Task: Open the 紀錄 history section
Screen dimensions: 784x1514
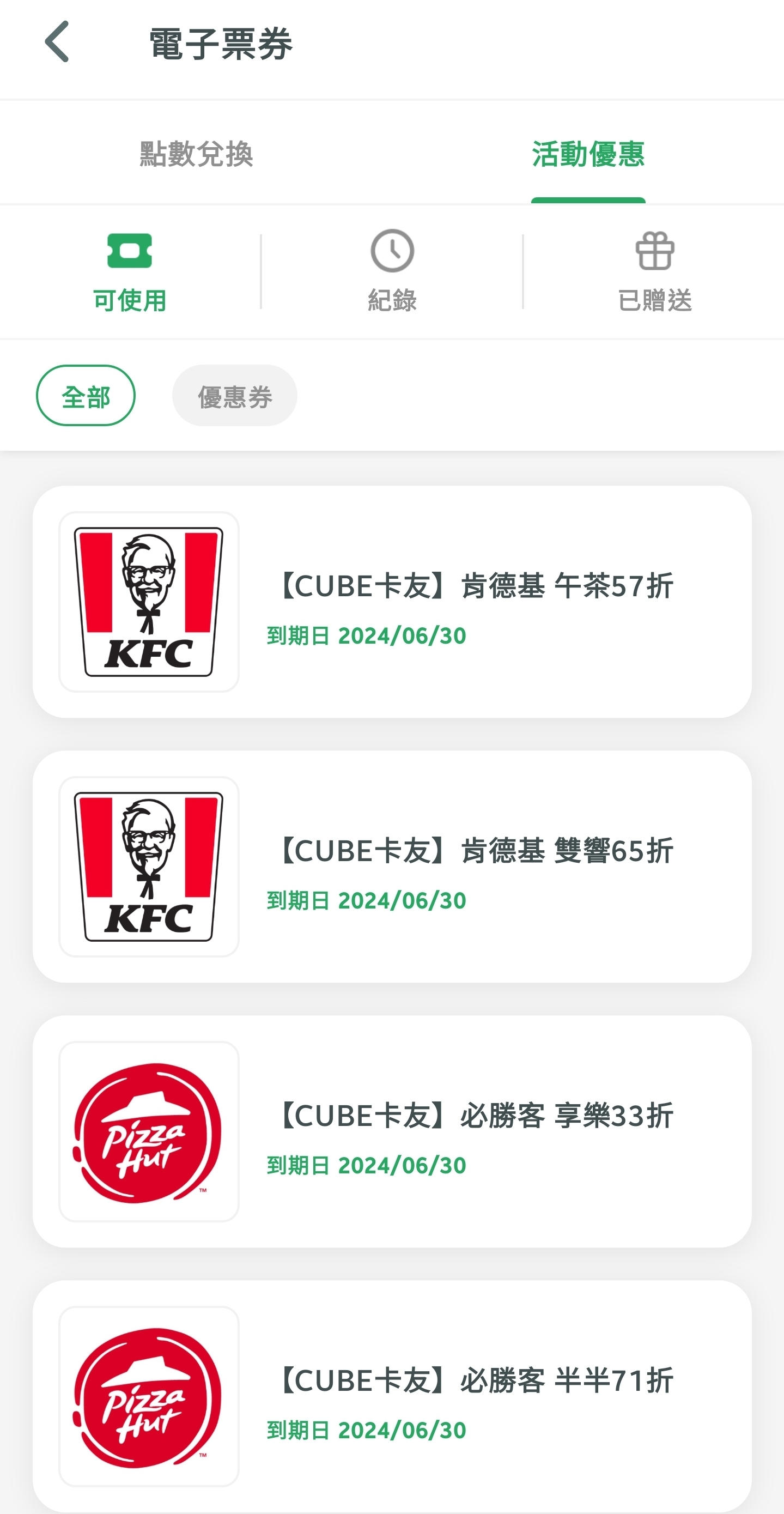Action: pos(392,272)
